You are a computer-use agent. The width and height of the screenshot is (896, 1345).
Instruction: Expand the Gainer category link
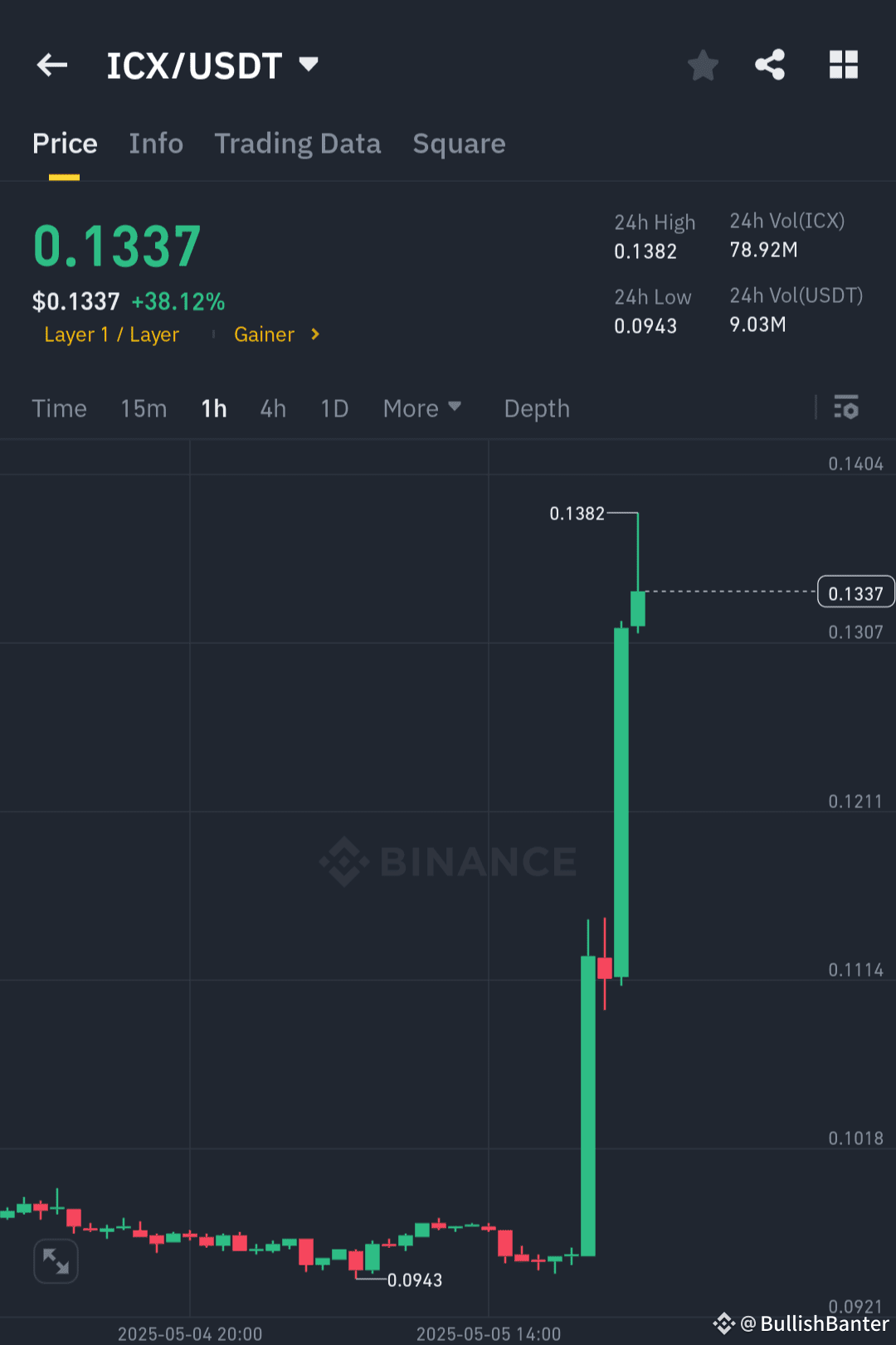point(275,334)
